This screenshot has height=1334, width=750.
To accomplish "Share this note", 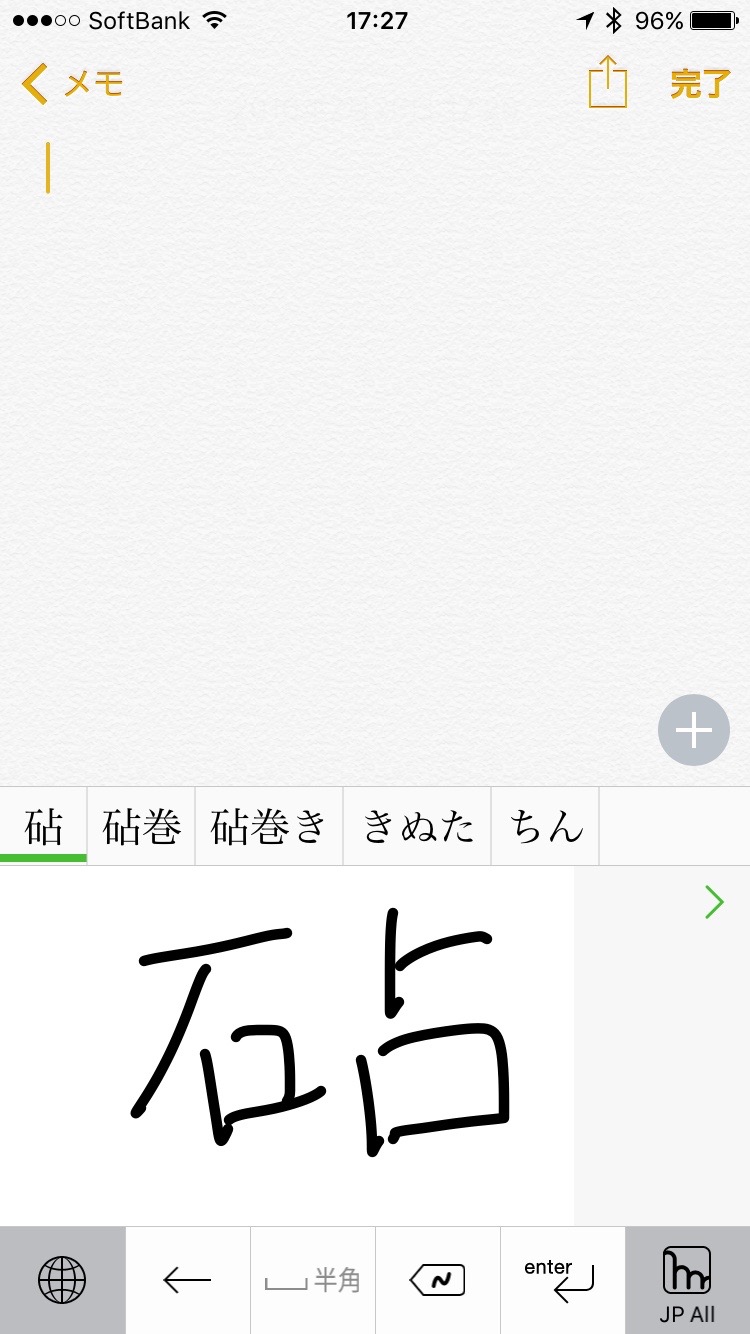I will point(607,82).
